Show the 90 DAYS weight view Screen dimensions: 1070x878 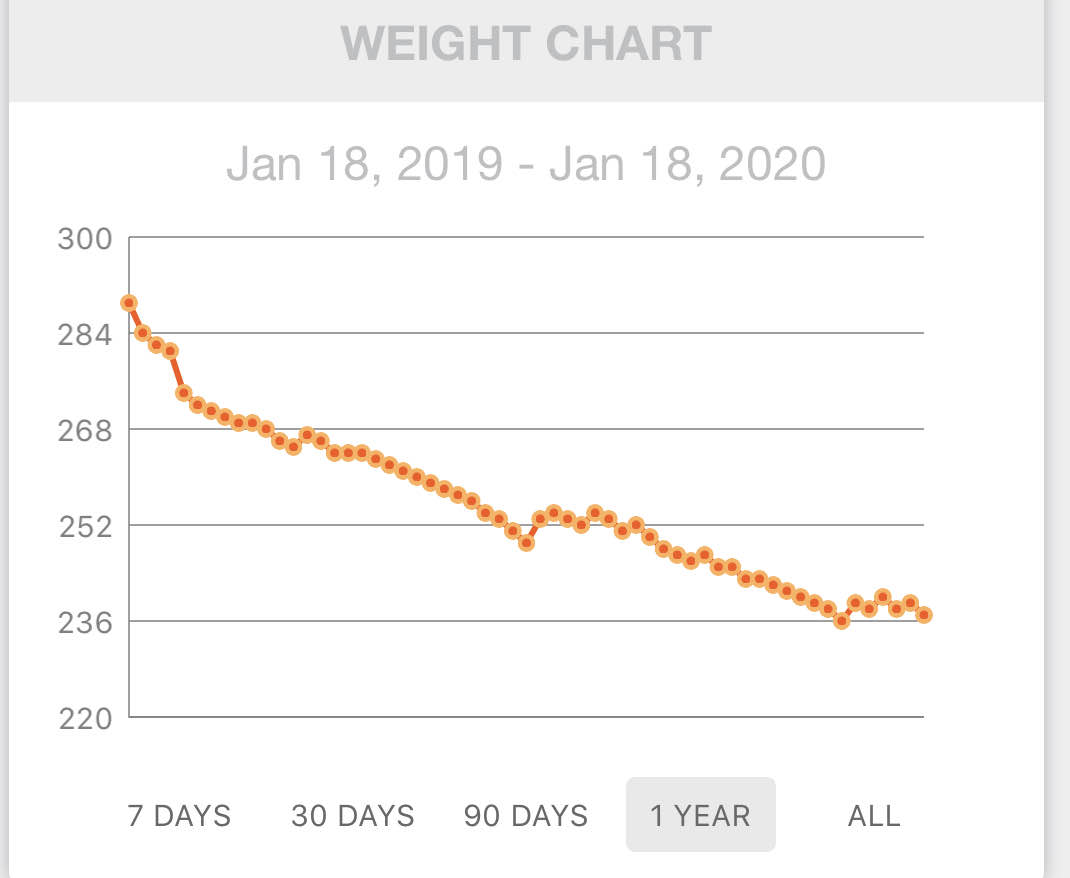pyautogui.click(x=526, y=815)
